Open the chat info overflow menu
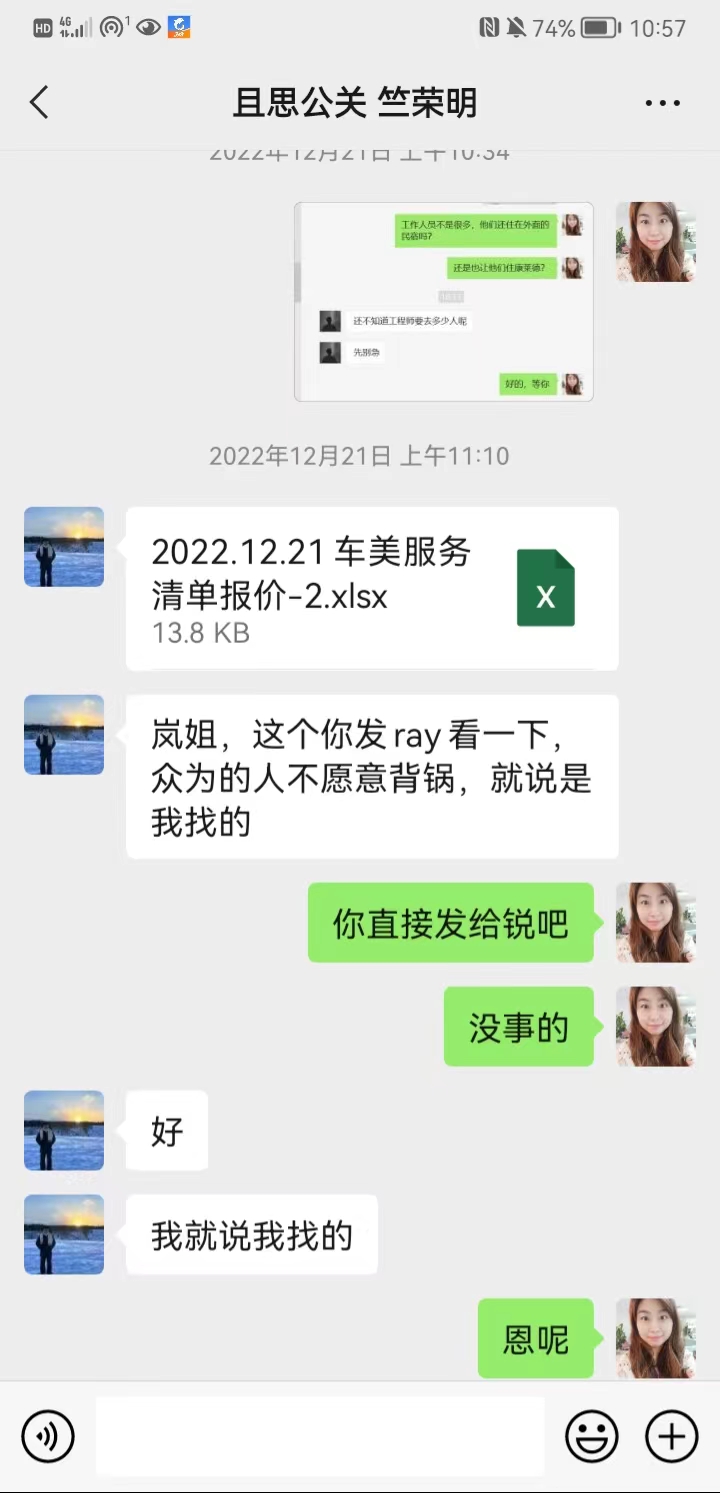 pos(662,103)
